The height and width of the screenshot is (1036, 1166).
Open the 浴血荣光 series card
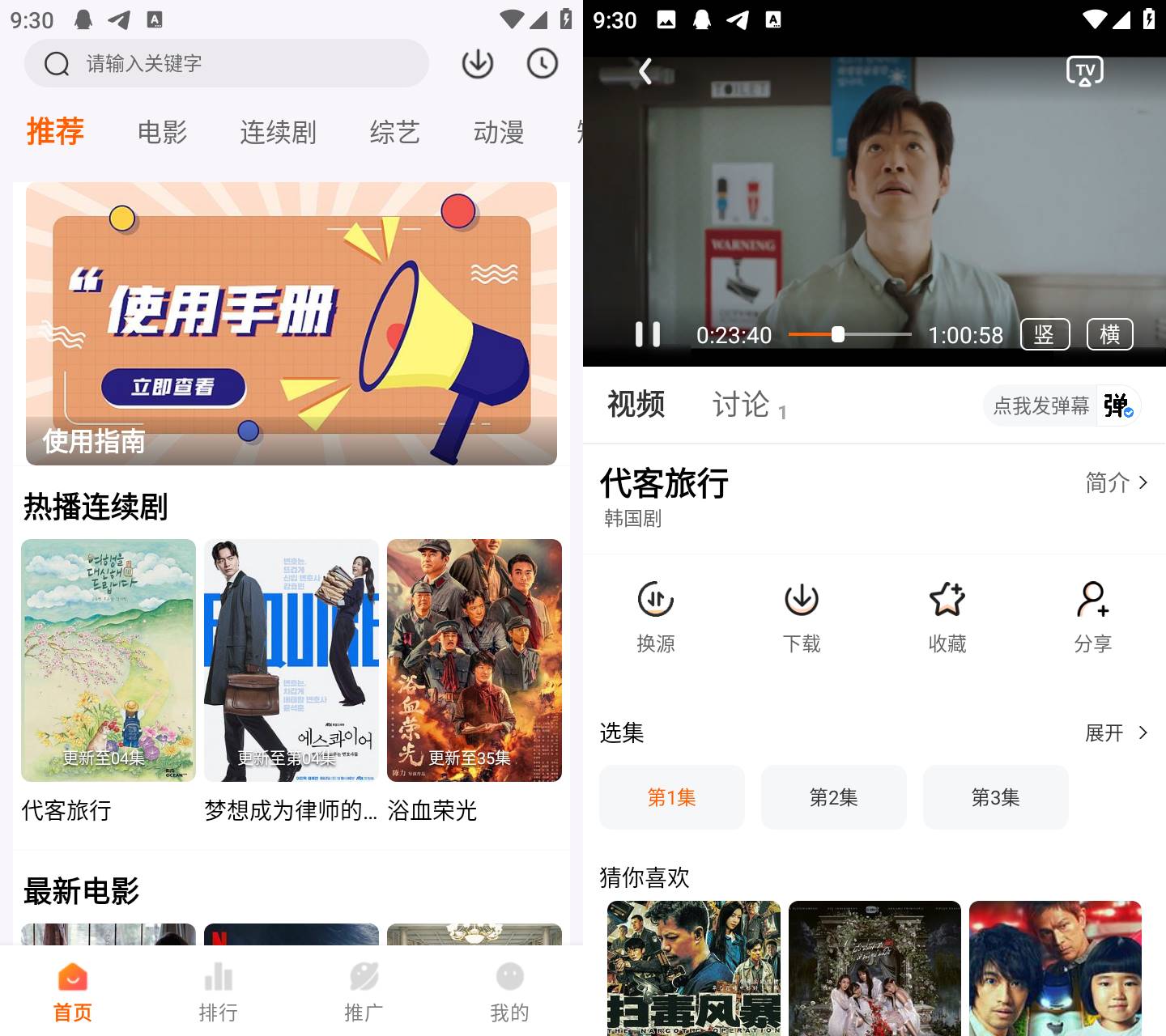coord(474,660)
